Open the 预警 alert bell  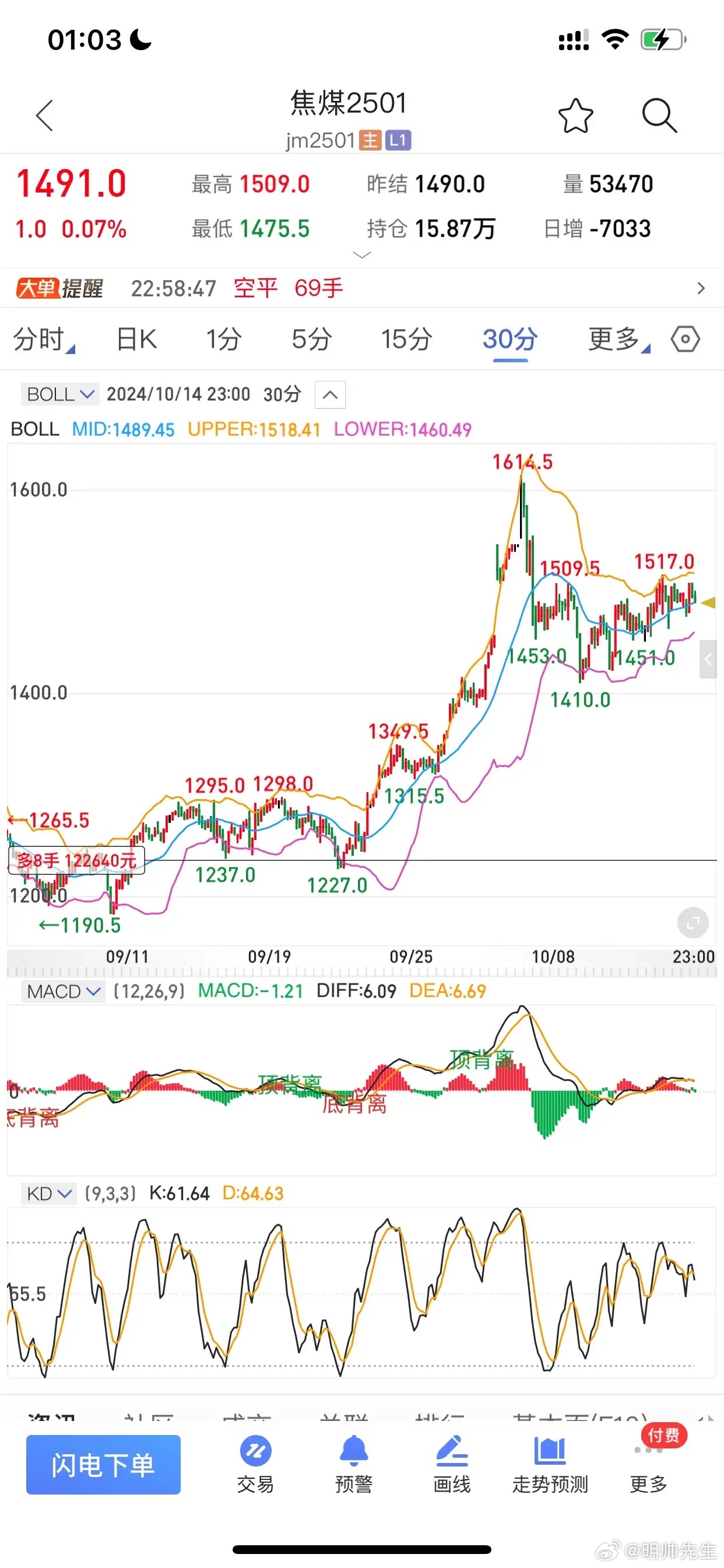353,1465
